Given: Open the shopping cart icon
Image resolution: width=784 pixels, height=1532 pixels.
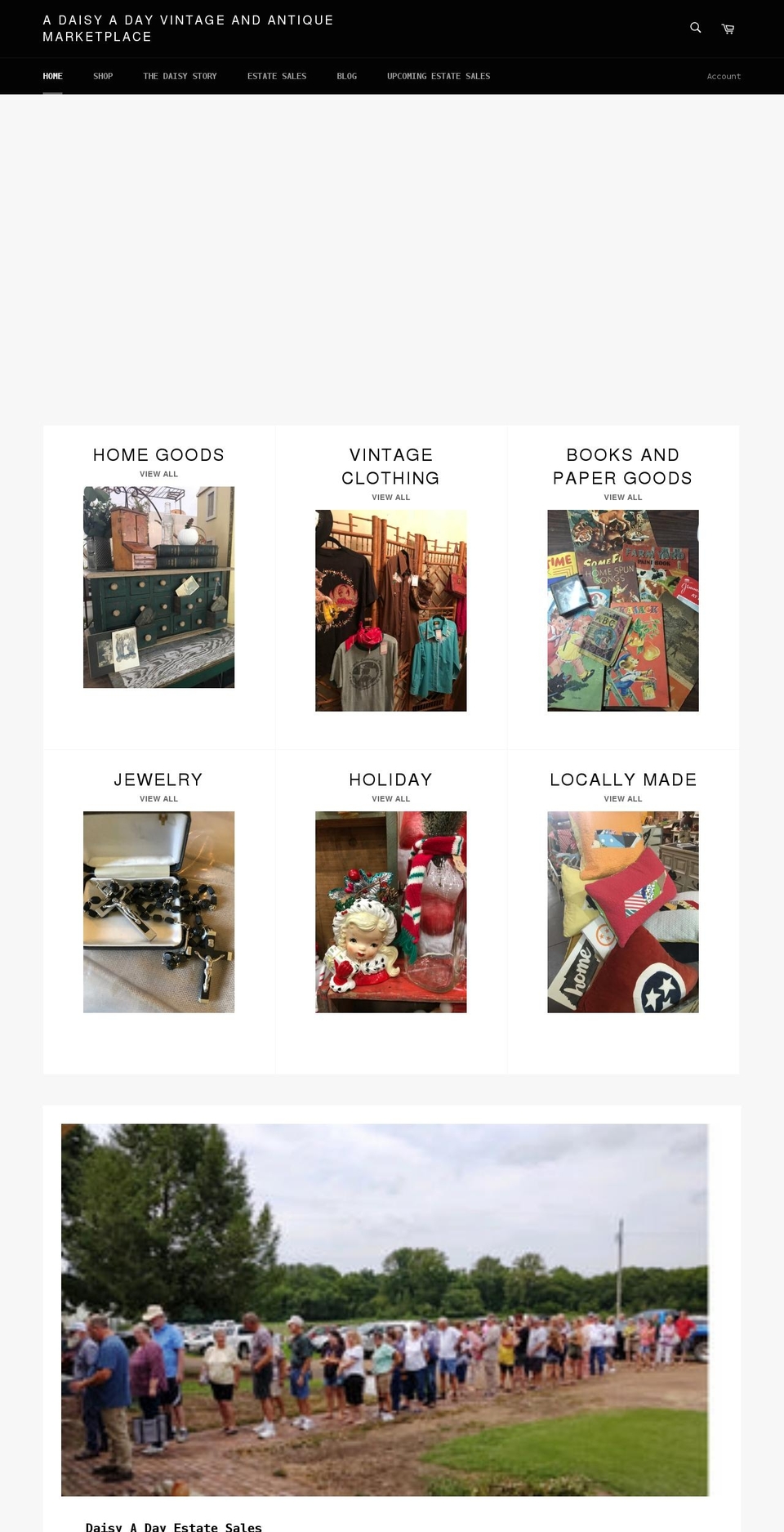Looking at the screenshot, I should (x=727, y=28).
